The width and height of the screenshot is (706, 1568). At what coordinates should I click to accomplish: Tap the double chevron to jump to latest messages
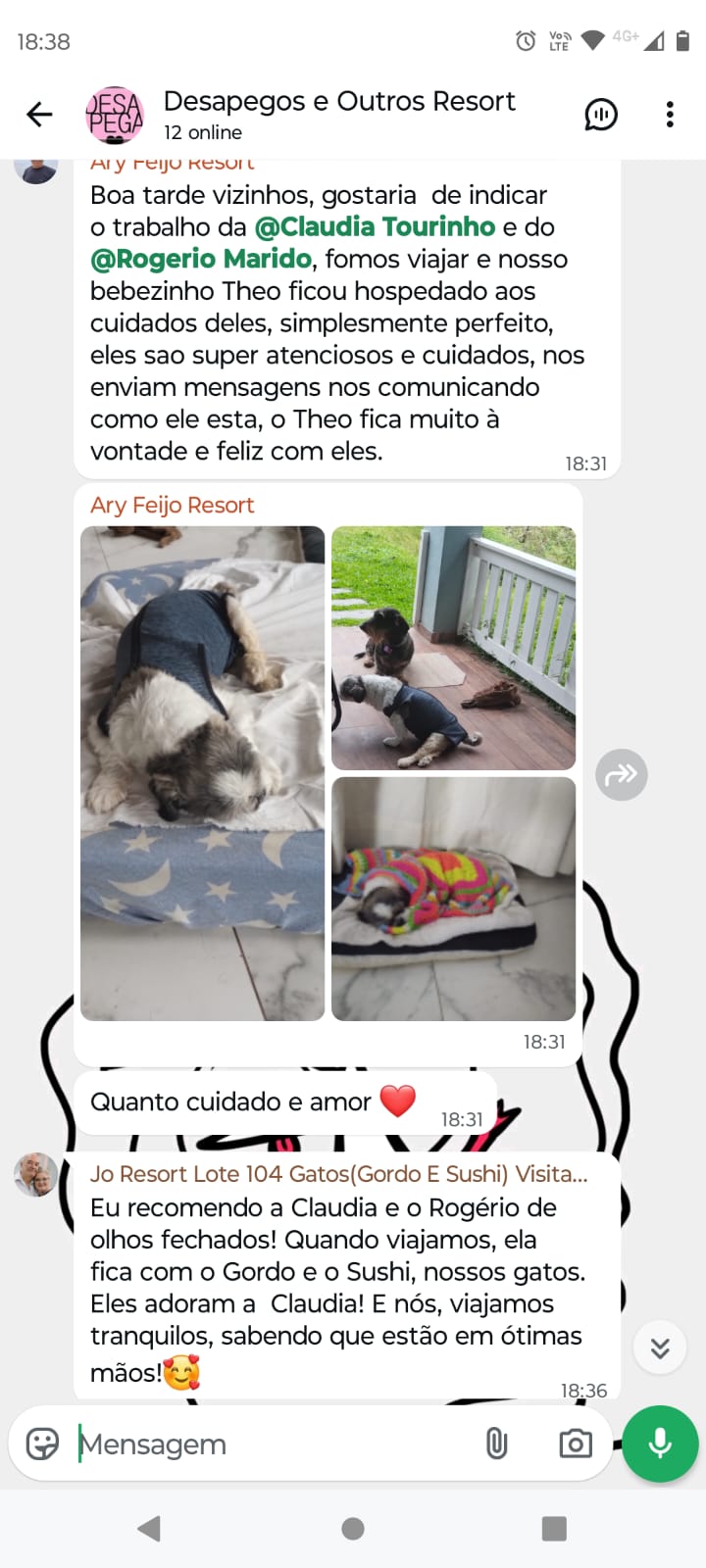tap(659, 1347)
